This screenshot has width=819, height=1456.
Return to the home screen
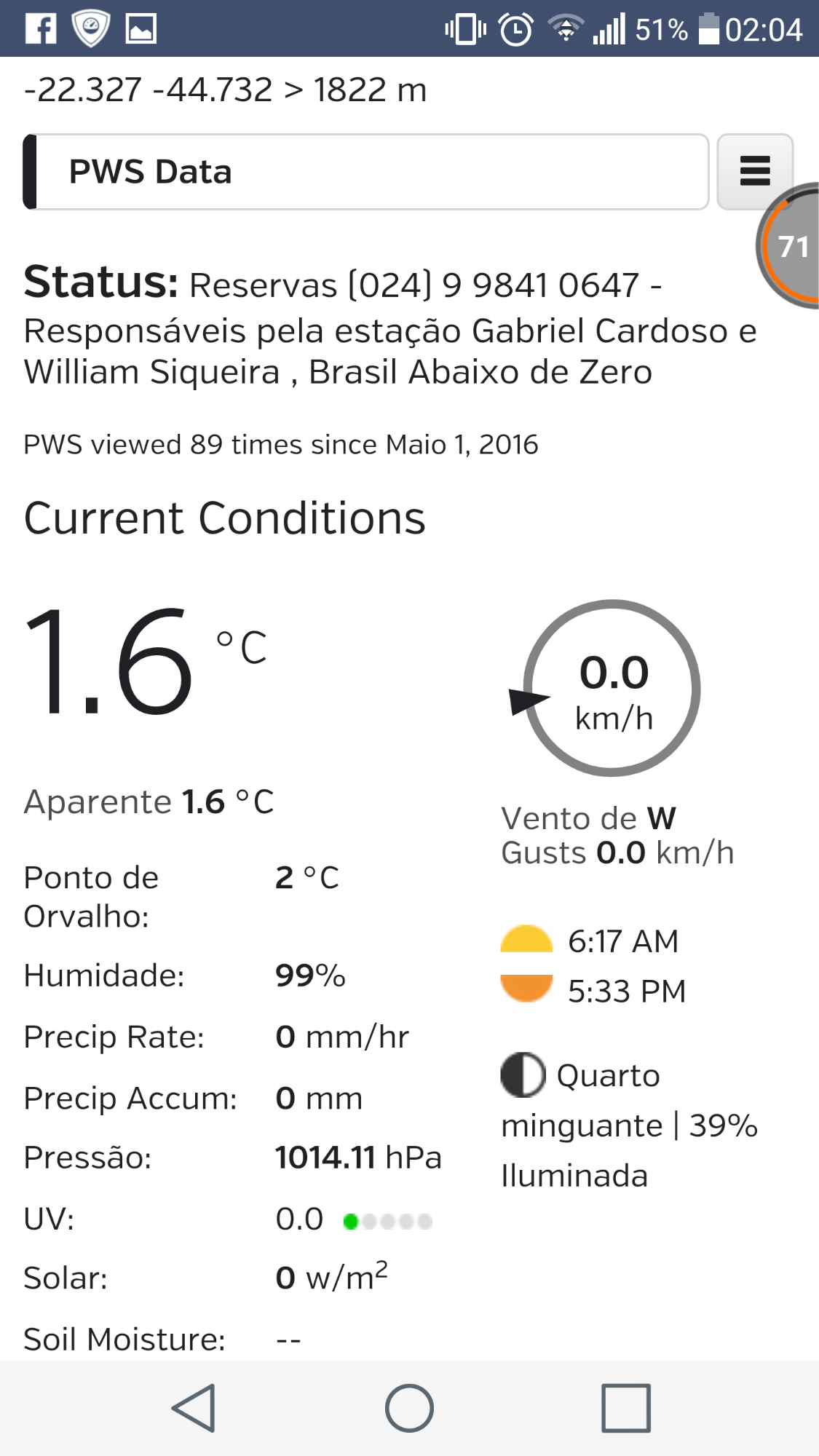(409, 1408)
